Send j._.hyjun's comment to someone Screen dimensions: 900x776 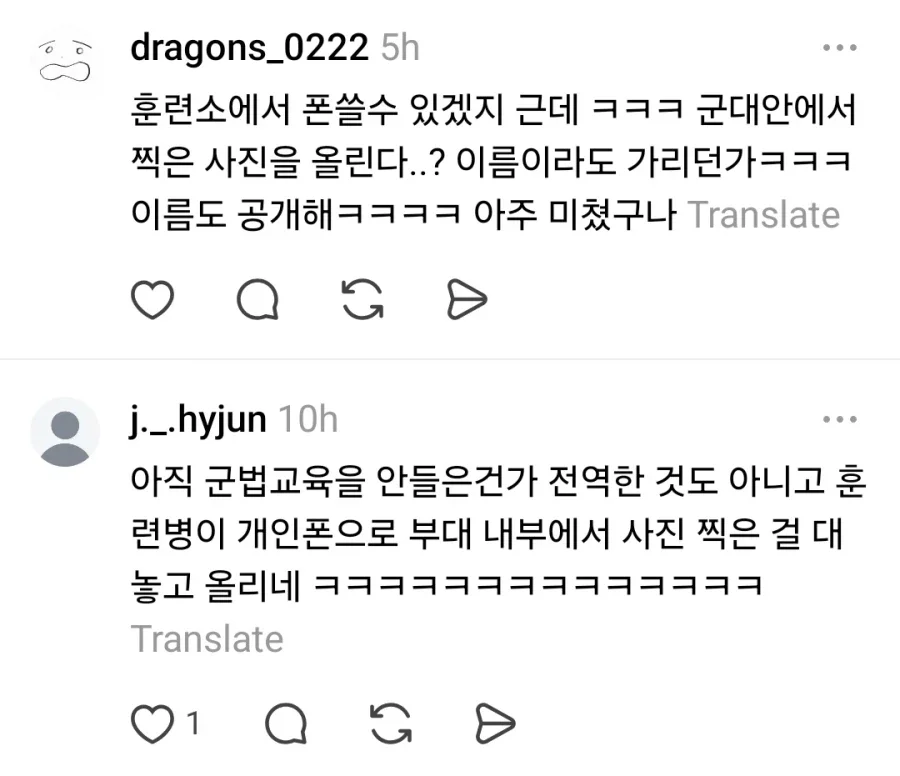click(x=495, y=722)
